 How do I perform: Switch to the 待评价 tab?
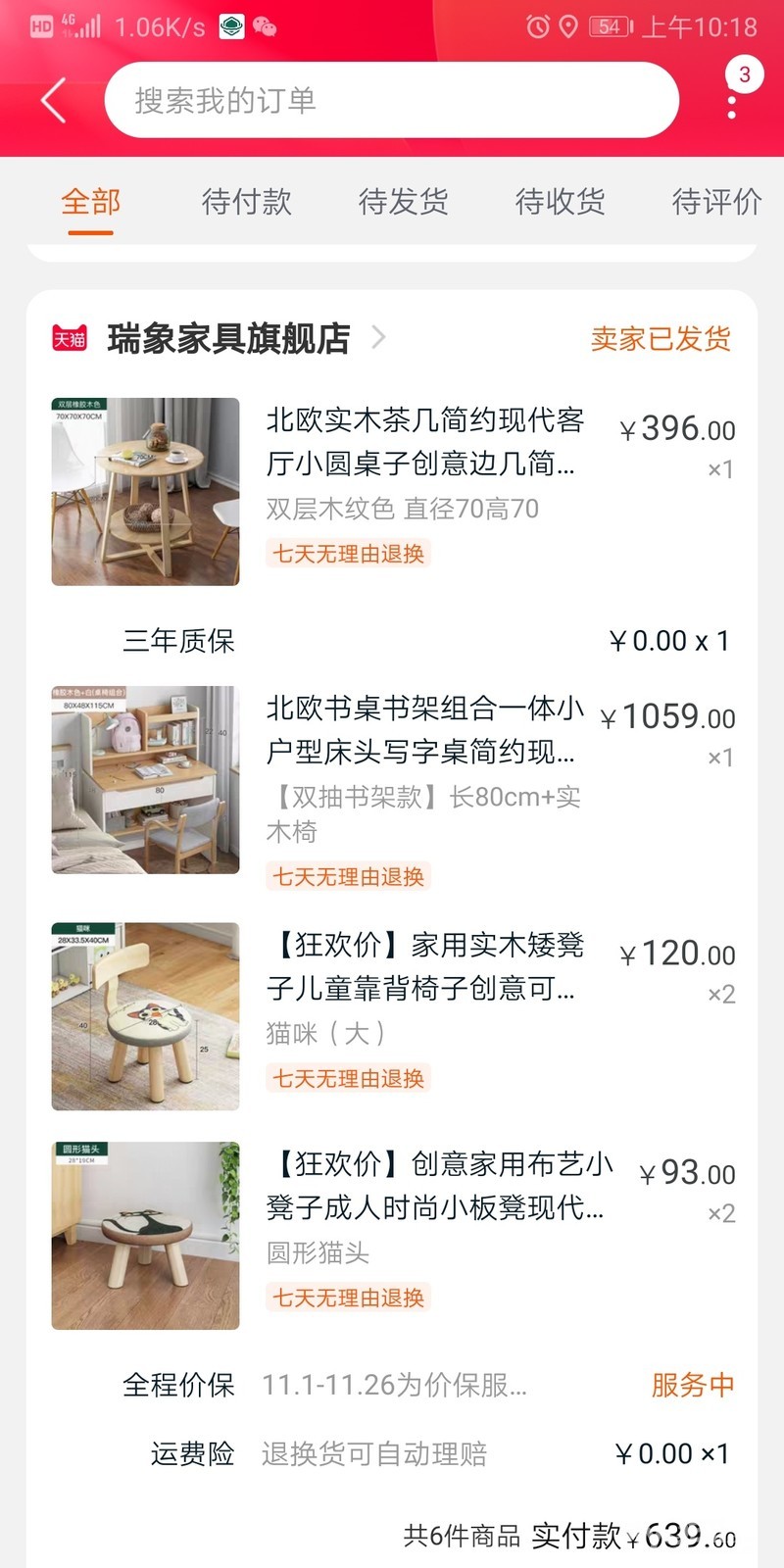pyautogui.click(x=716, y=202)
